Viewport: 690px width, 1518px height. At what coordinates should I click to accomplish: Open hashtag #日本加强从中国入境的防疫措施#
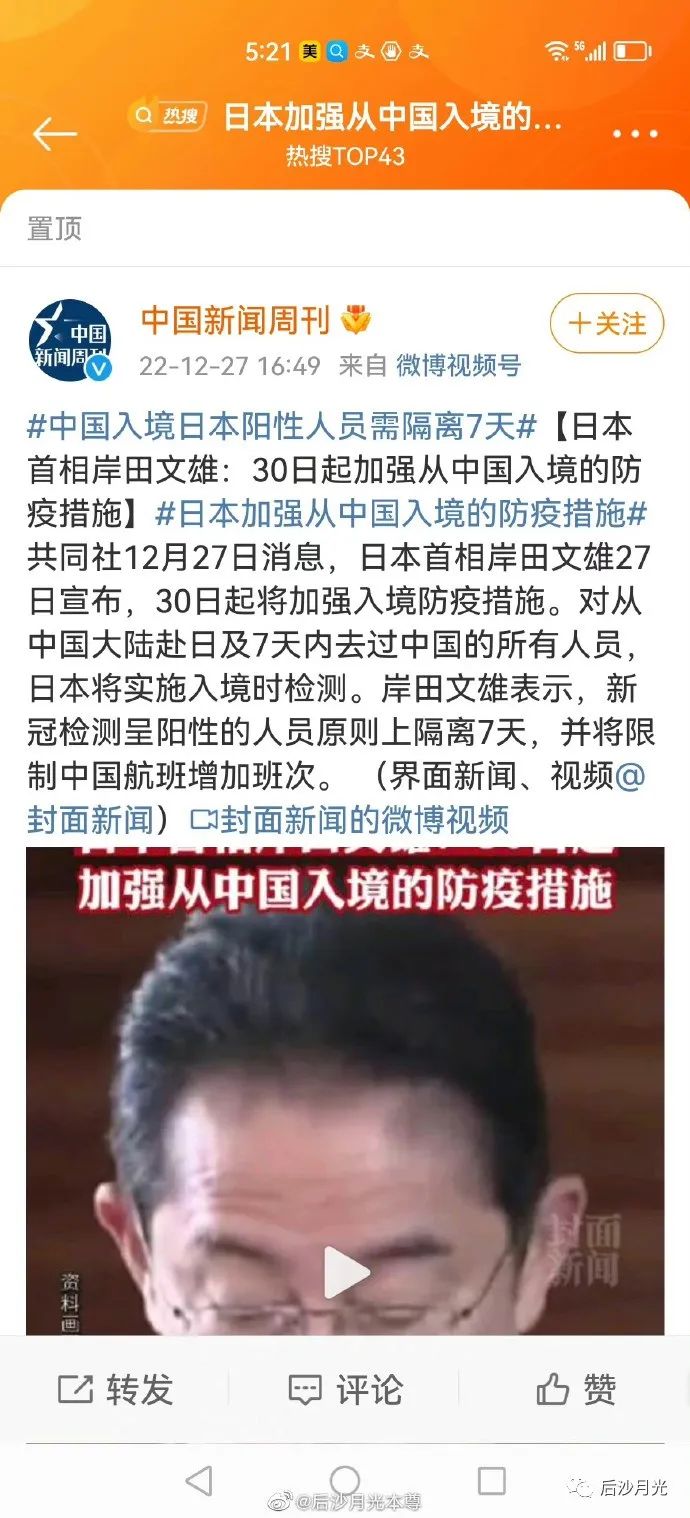401,514
